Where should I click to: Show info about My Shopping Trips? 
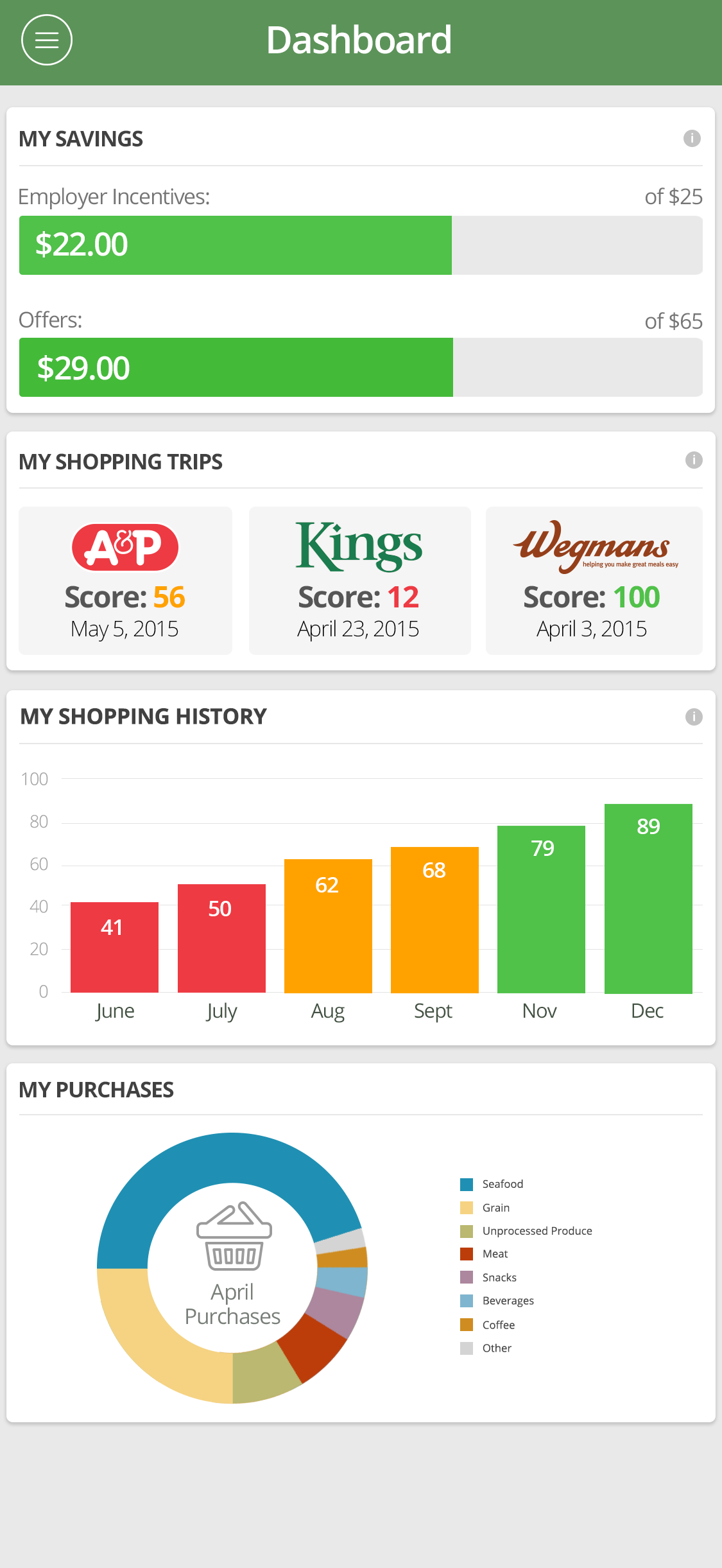694,460
